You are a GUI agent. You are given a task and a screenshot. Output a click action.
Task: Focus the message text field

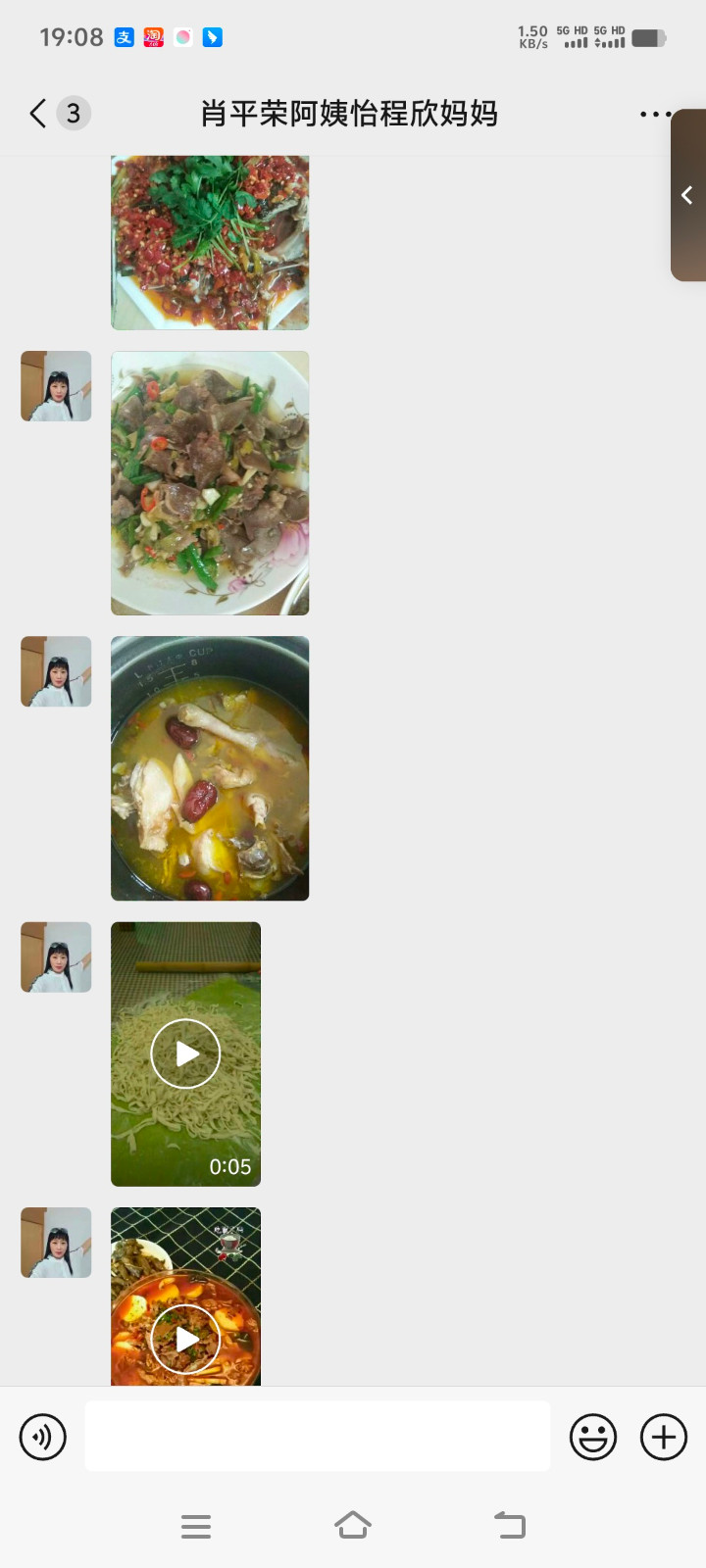318,1436
